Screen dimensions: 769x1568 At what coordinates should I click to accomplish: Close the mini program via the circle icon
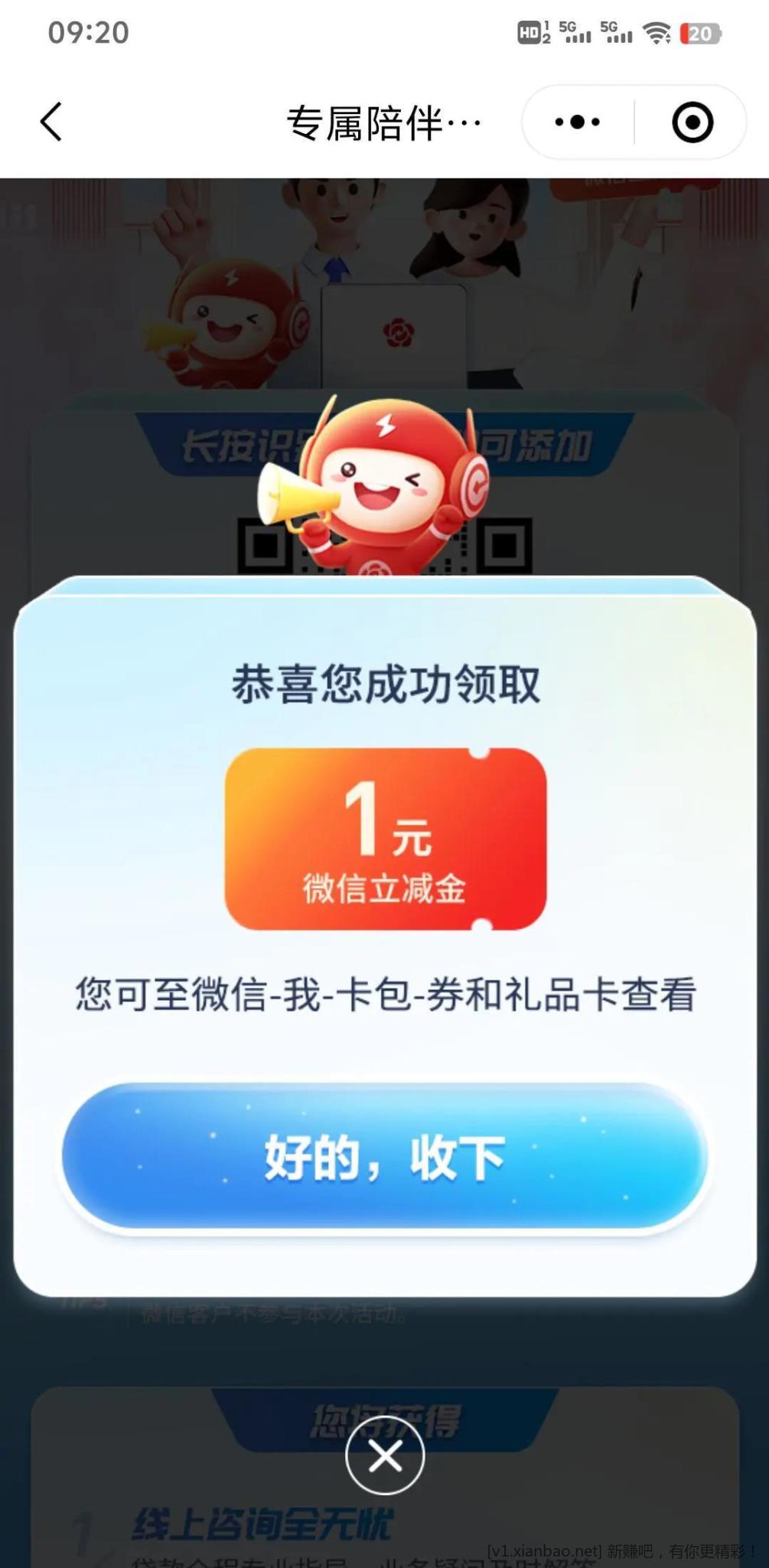[x=692, y=122]
